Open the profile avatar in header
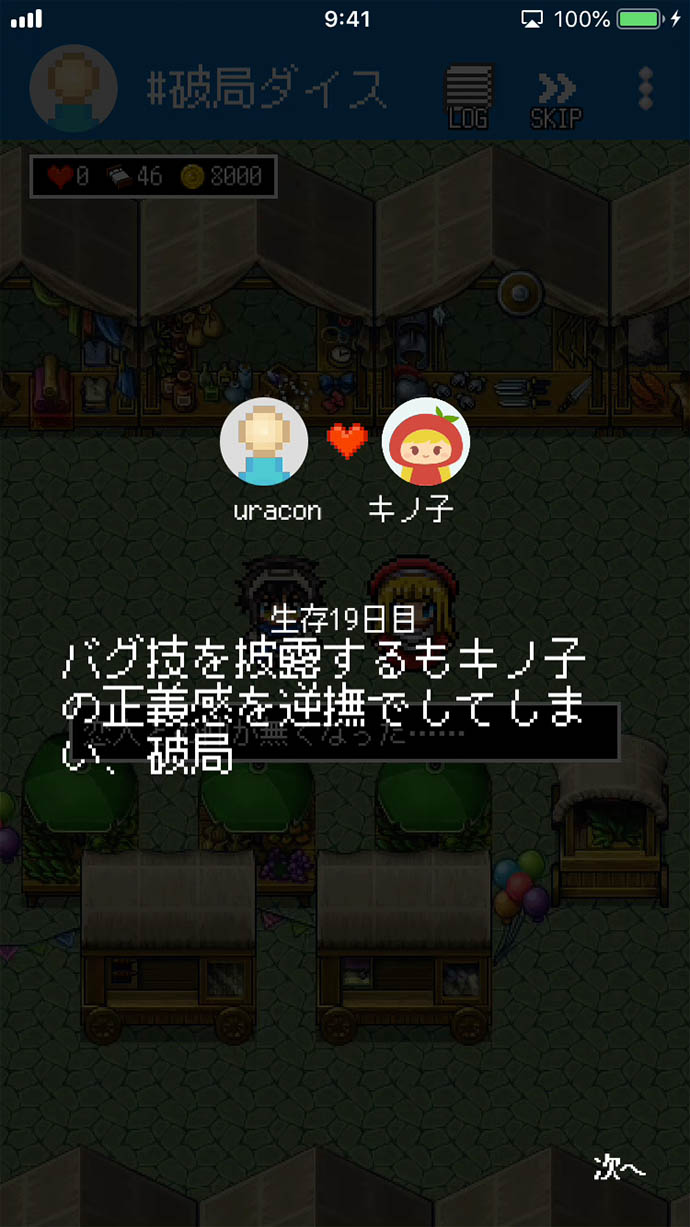This screenshot has width=690, height=1227. tap(73, 89)
